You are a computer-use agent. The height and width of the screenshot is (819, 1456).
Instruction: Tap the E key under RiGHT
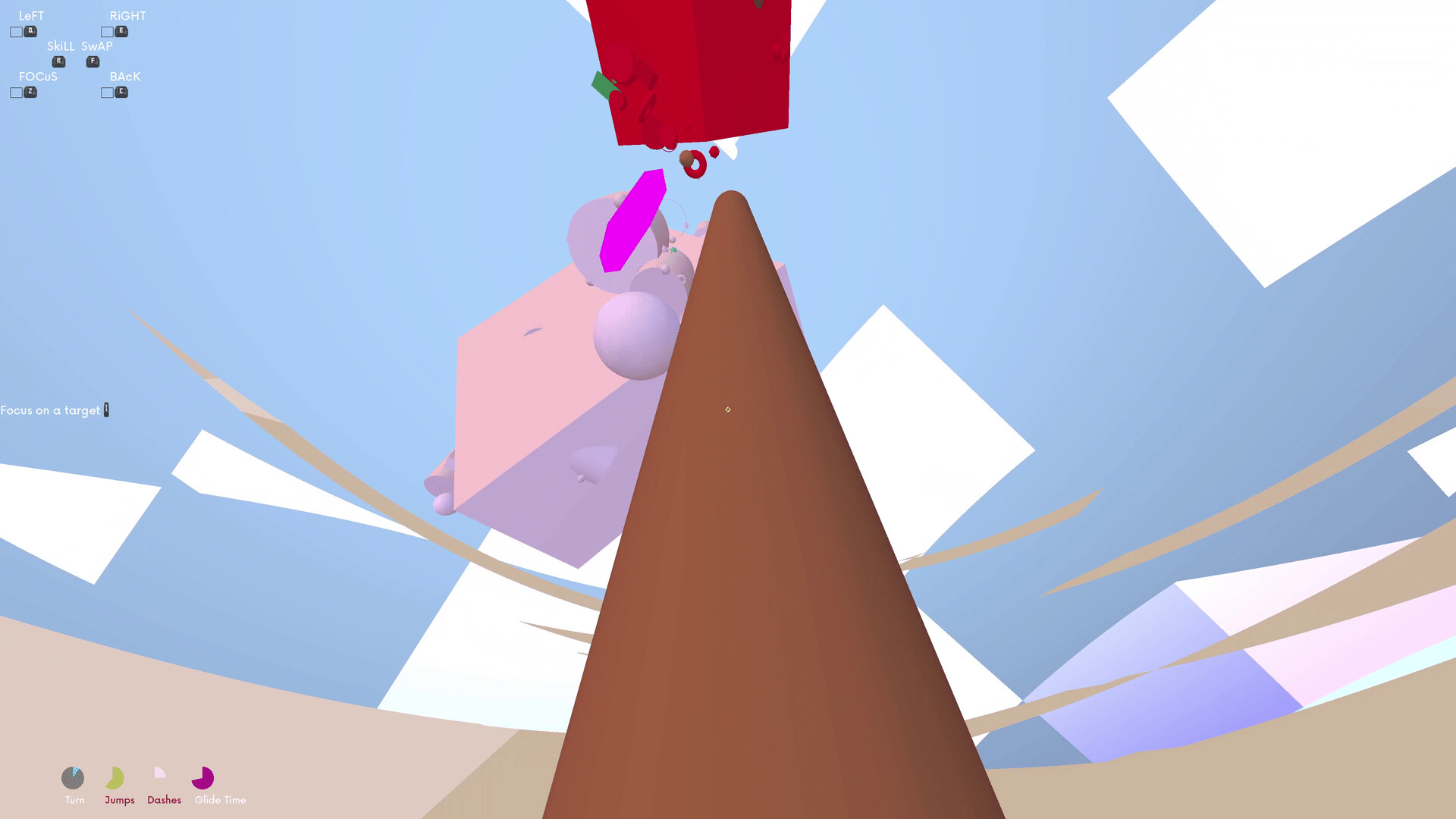coord(121,31)
